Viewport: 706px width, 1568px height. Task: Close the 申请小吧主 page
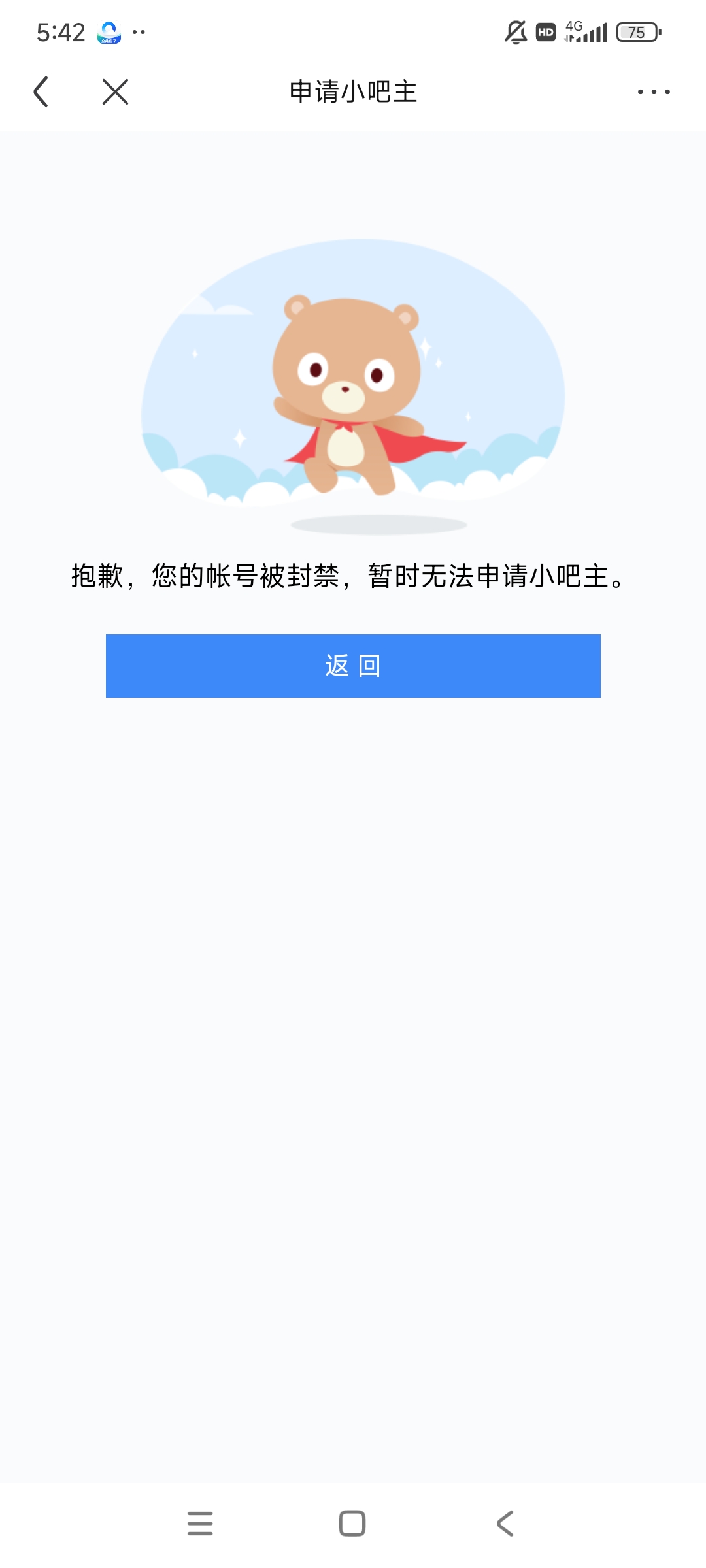click(x=115, y=91)
